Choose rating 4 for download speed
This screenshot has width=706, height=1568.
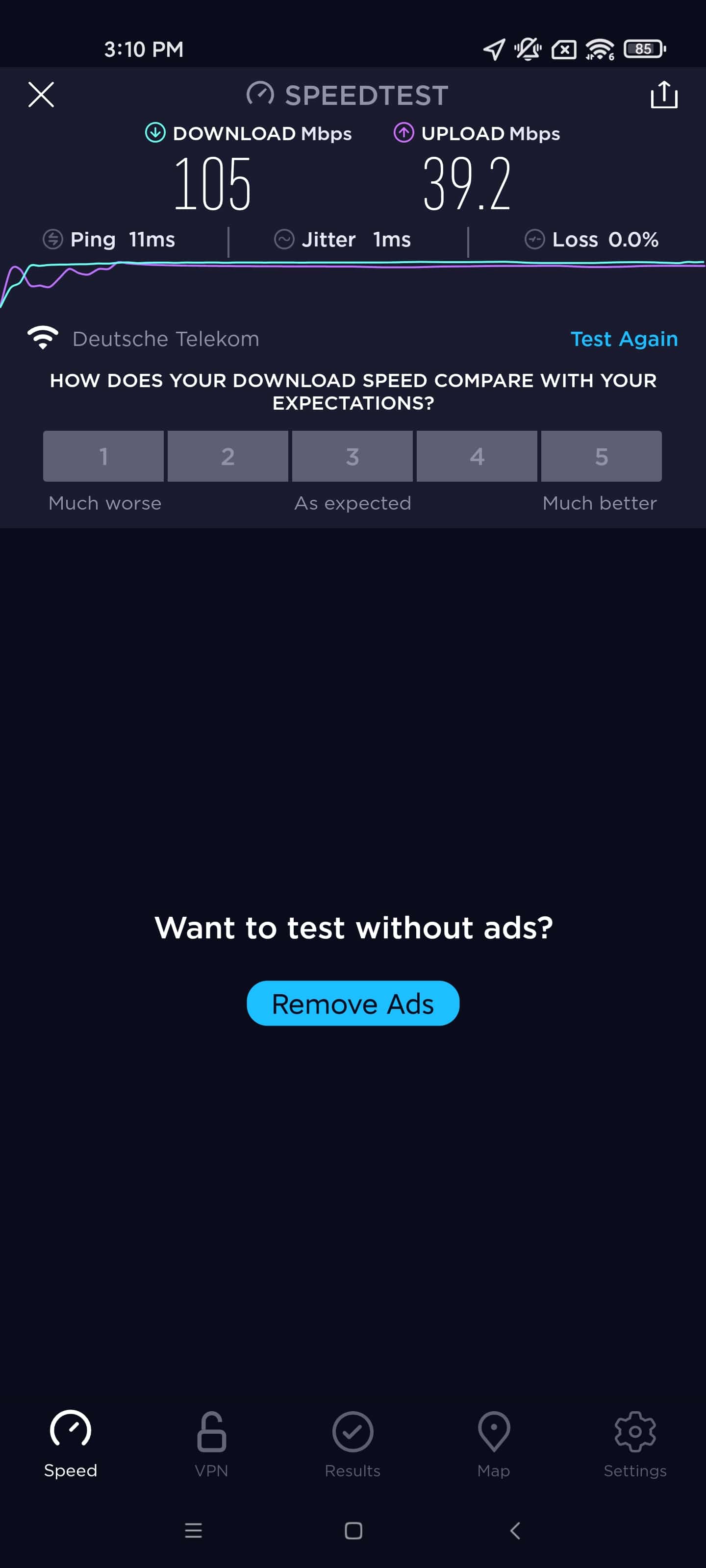tap(477, 456)
